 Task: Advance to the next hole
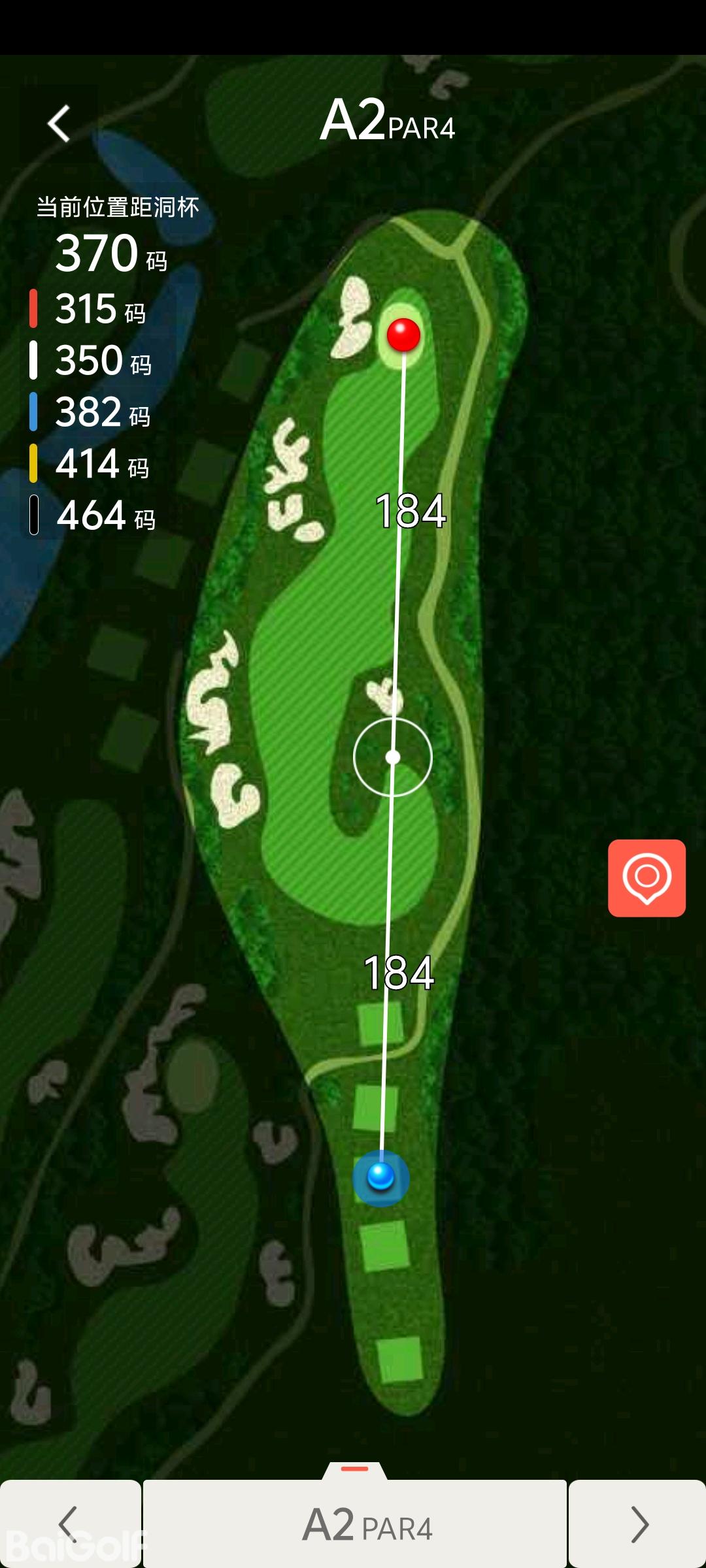pos(638,1524)
